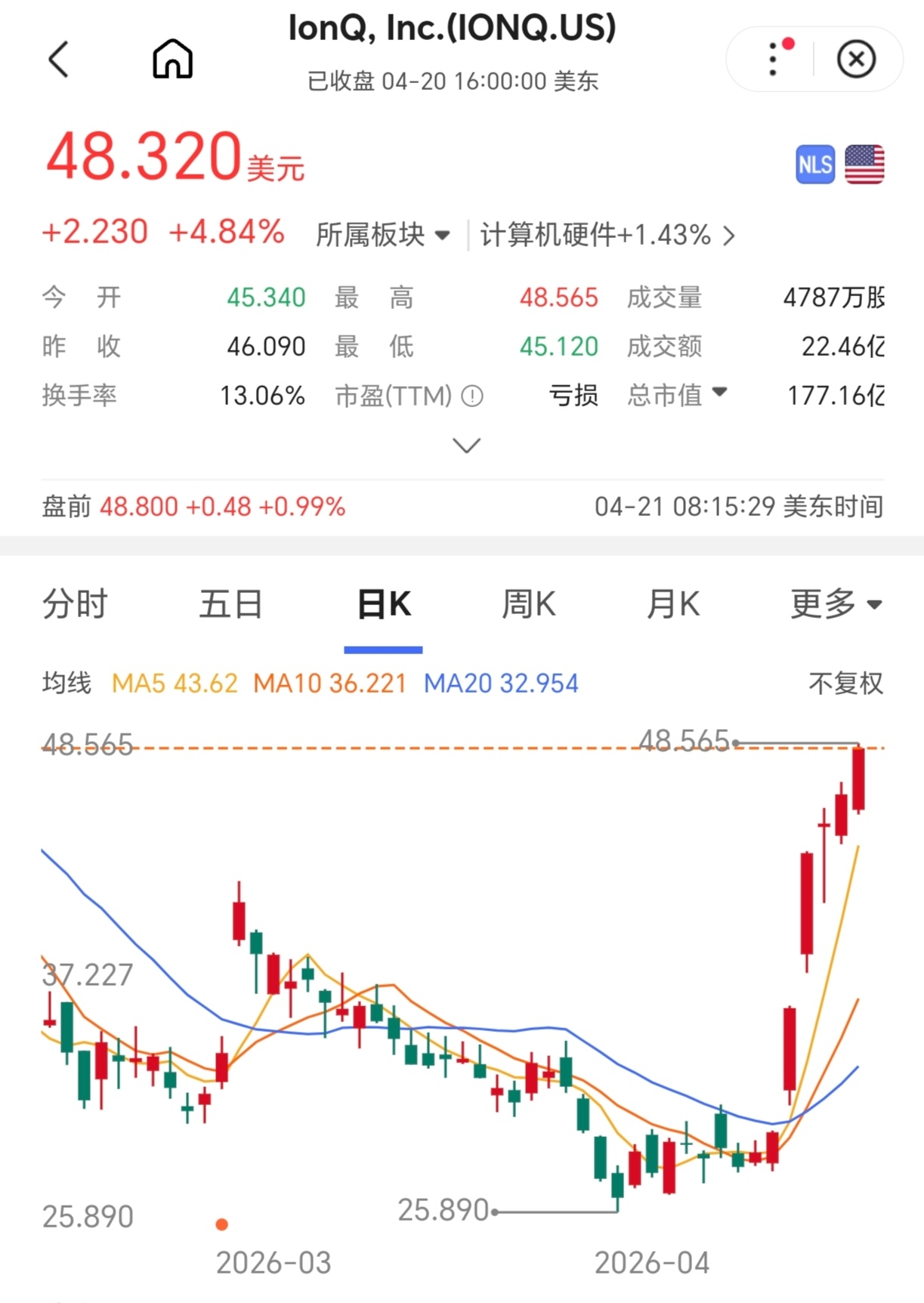Switch to 周K chart tab
The image size is (924, 1303).
pyautogui.click(x=529, y=604)
